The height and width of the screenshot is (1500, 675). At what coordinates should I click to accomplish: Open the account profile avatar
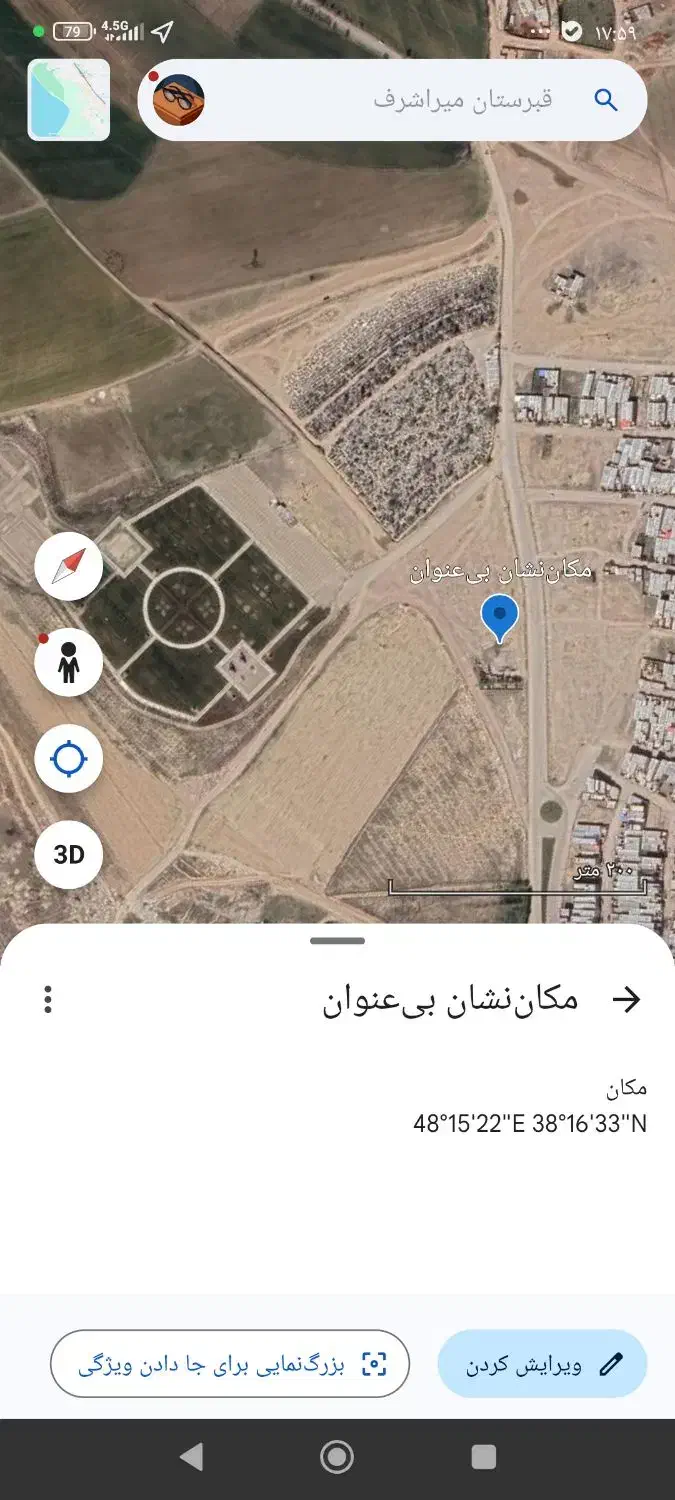point(179,100)
